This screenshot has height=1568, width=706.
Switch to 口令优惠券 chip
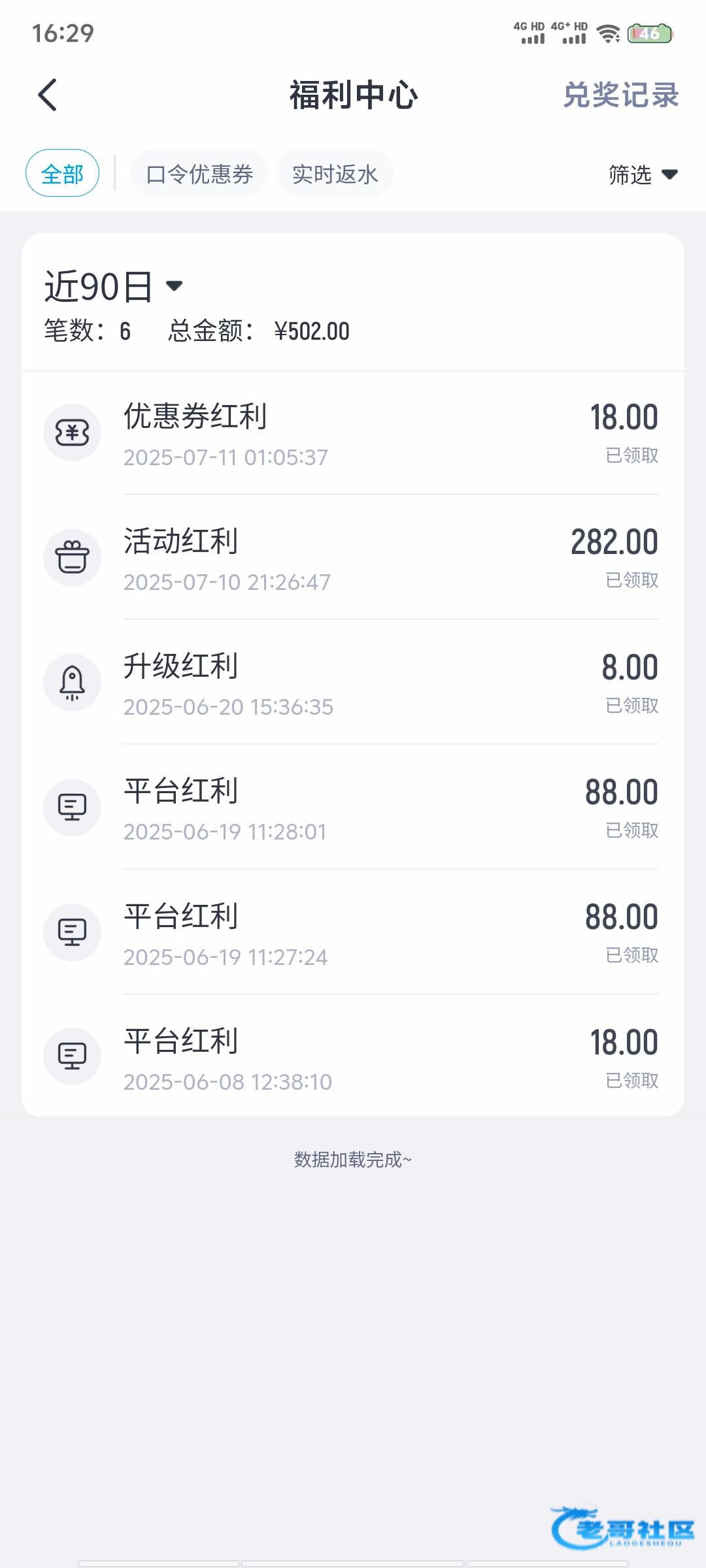(x=199, y=174)
